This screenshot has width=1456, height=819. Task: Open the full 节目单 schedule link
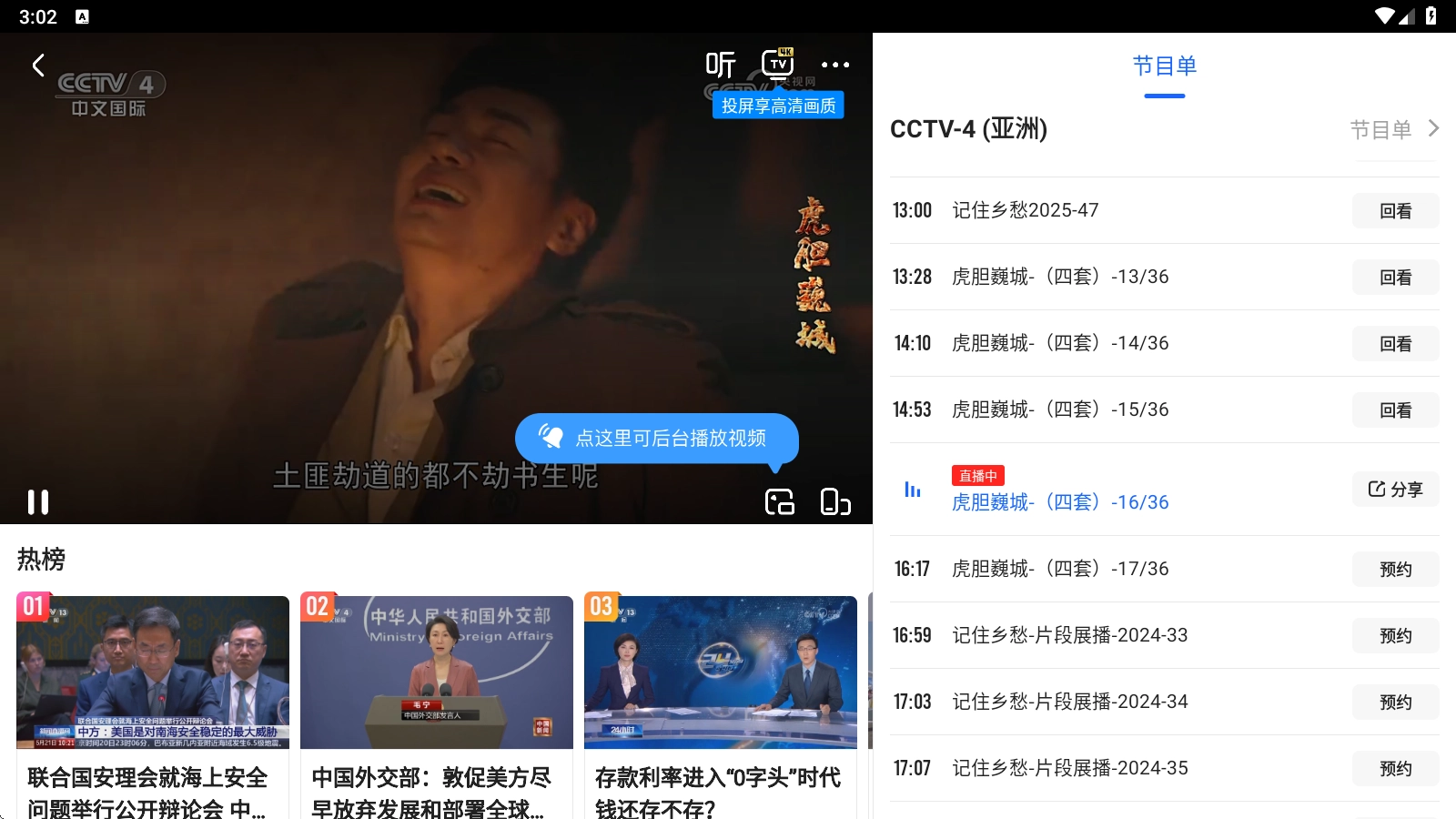(x=1393, y=129)
